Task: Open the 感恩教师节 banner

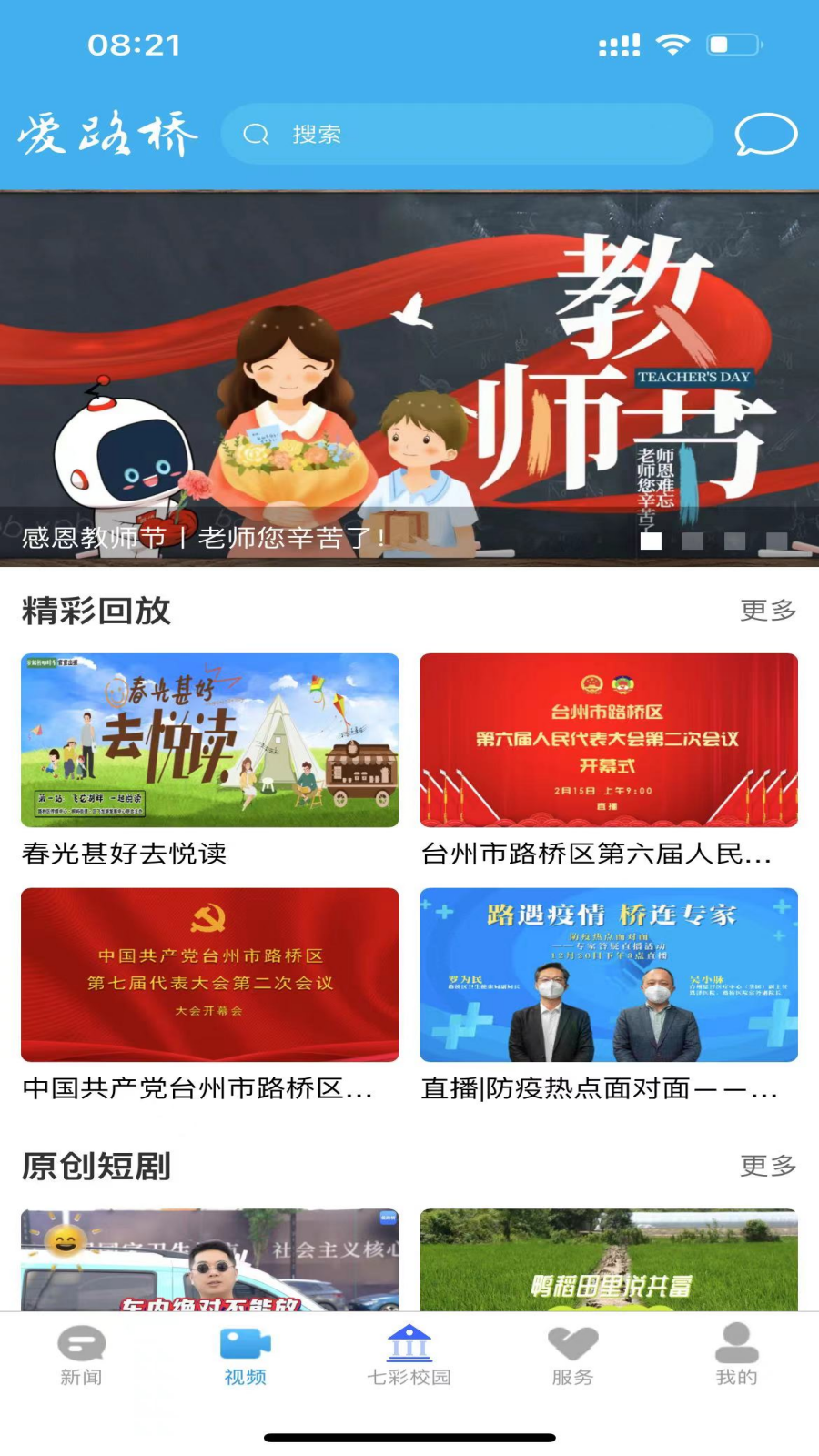Action: pos(409,378)
